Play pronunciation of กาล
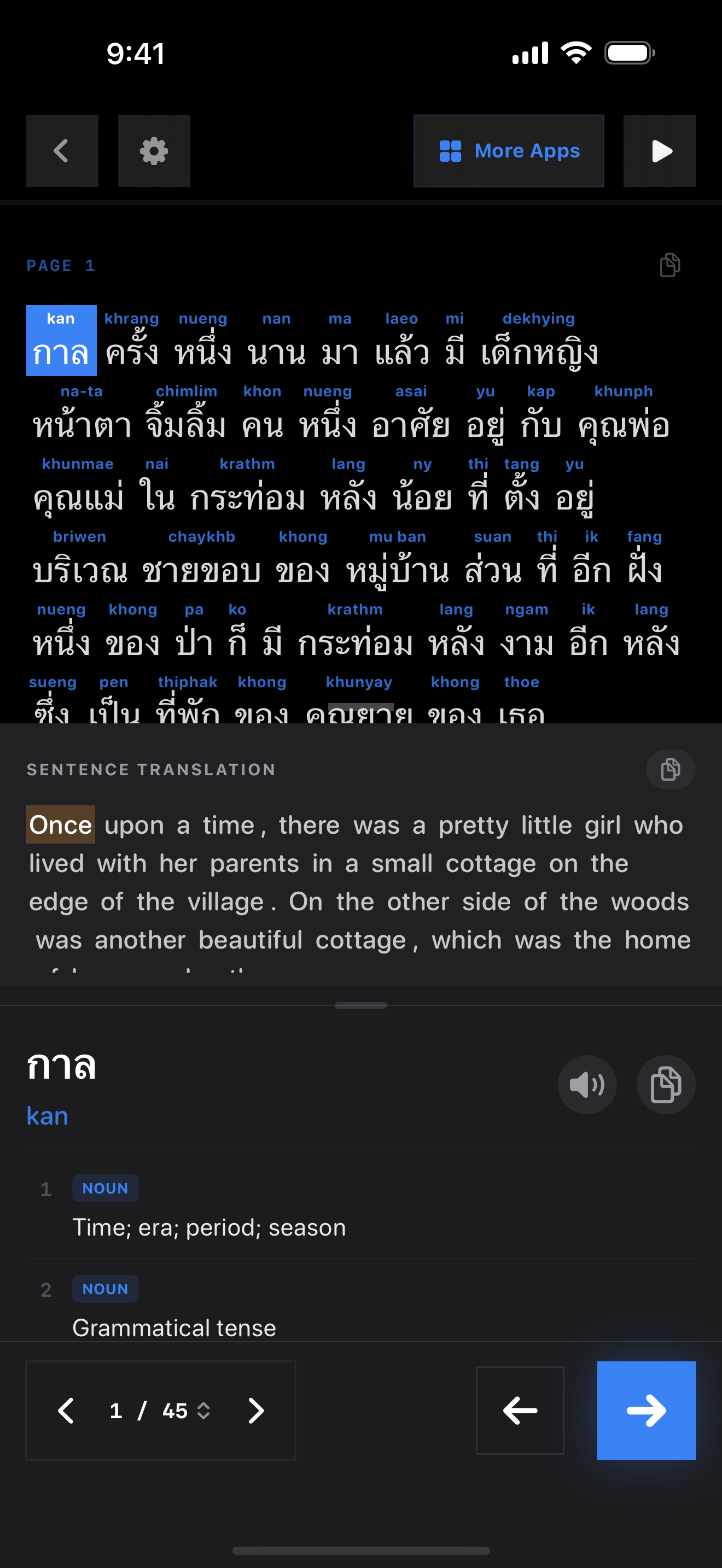The height and width of the screenshot is (1568, 722). [587, 1085]
